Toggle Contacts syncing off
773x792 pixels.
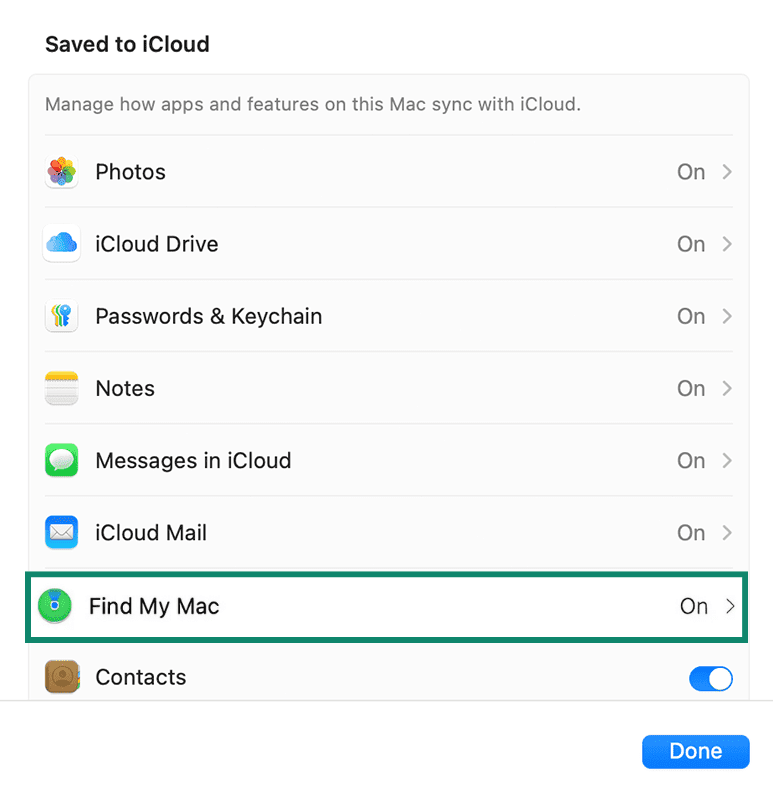click(x=711, y=678)
